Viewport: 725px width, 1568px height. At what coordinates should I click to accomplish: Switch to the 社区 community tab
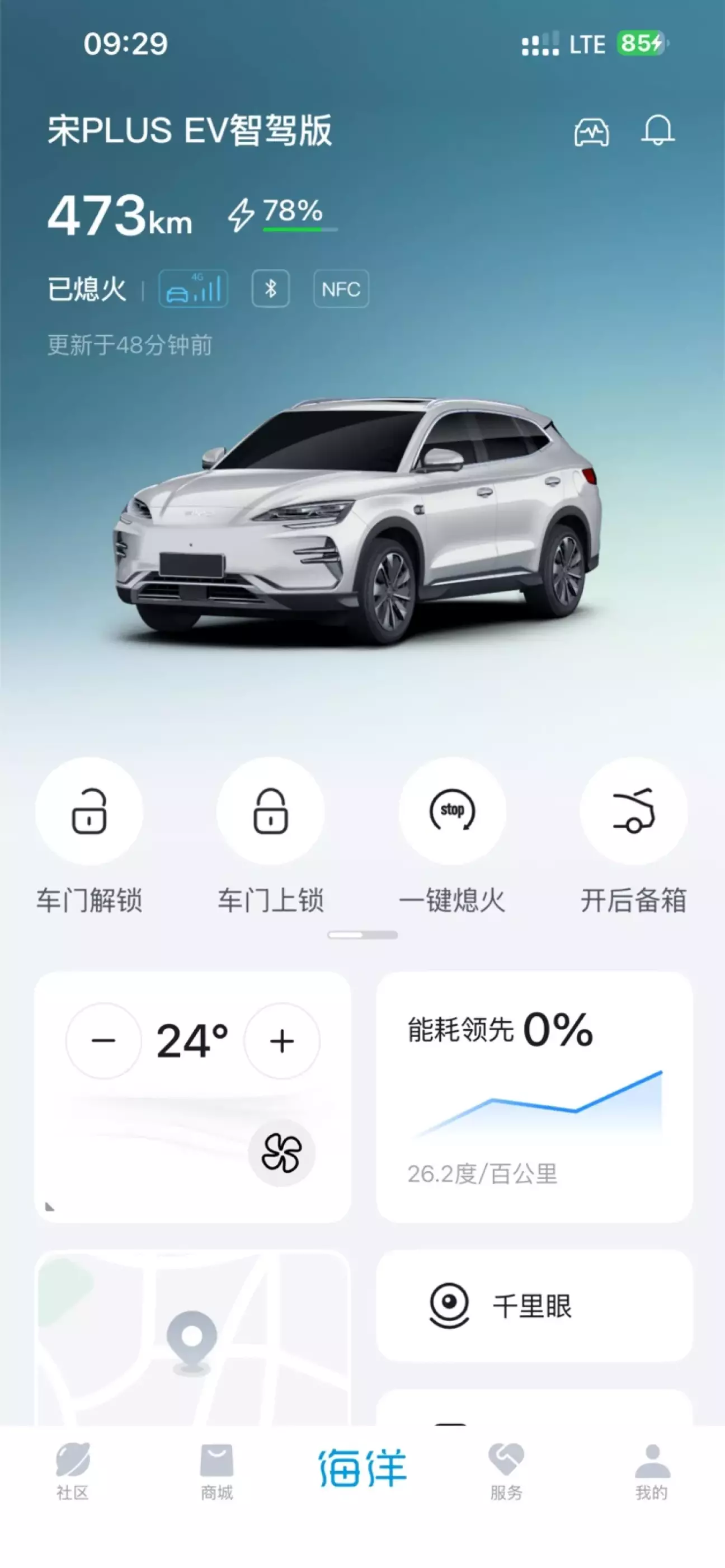72,1472
